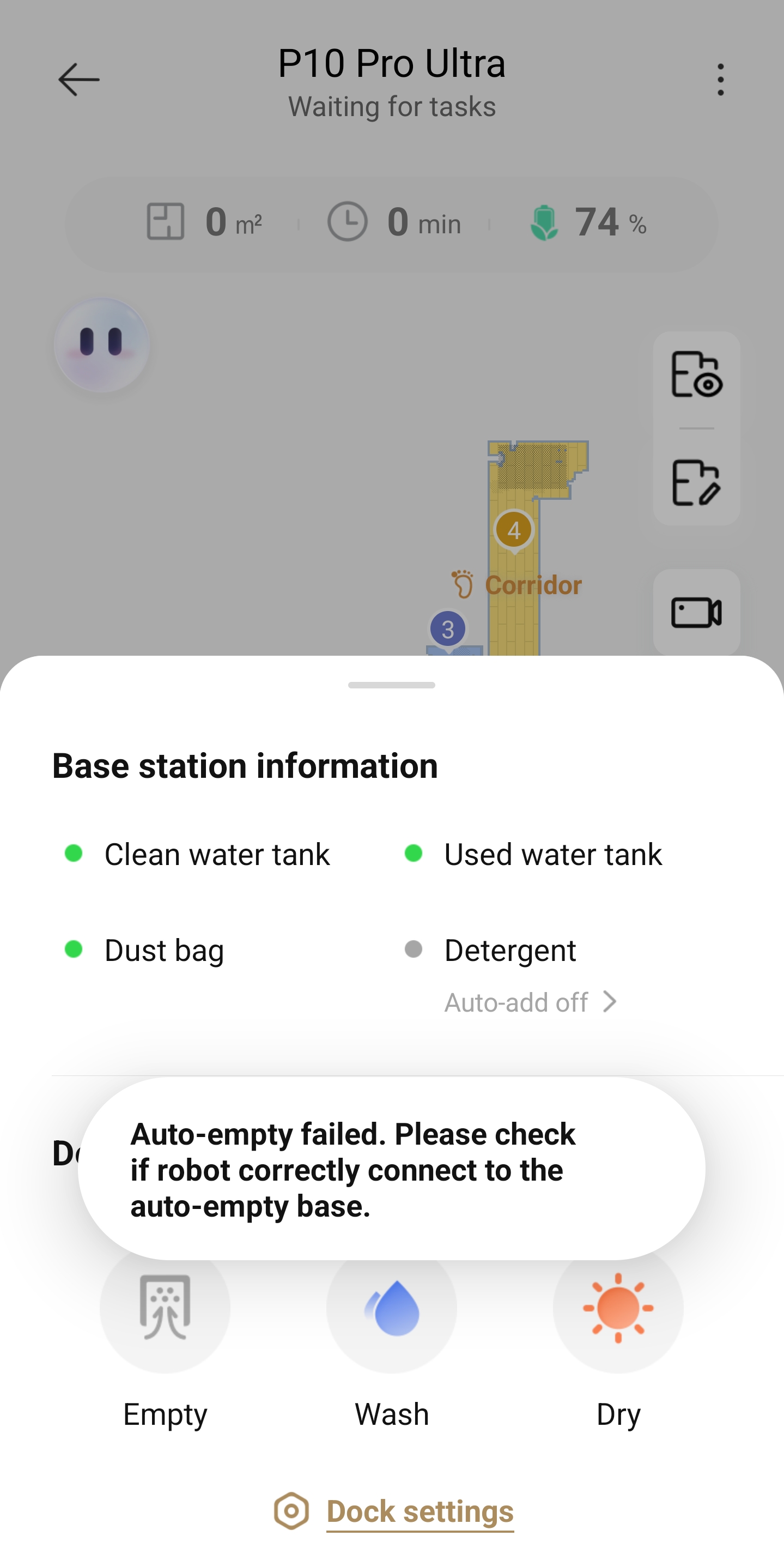Open Dock settings link
784x1560 pixels.
419,1511
